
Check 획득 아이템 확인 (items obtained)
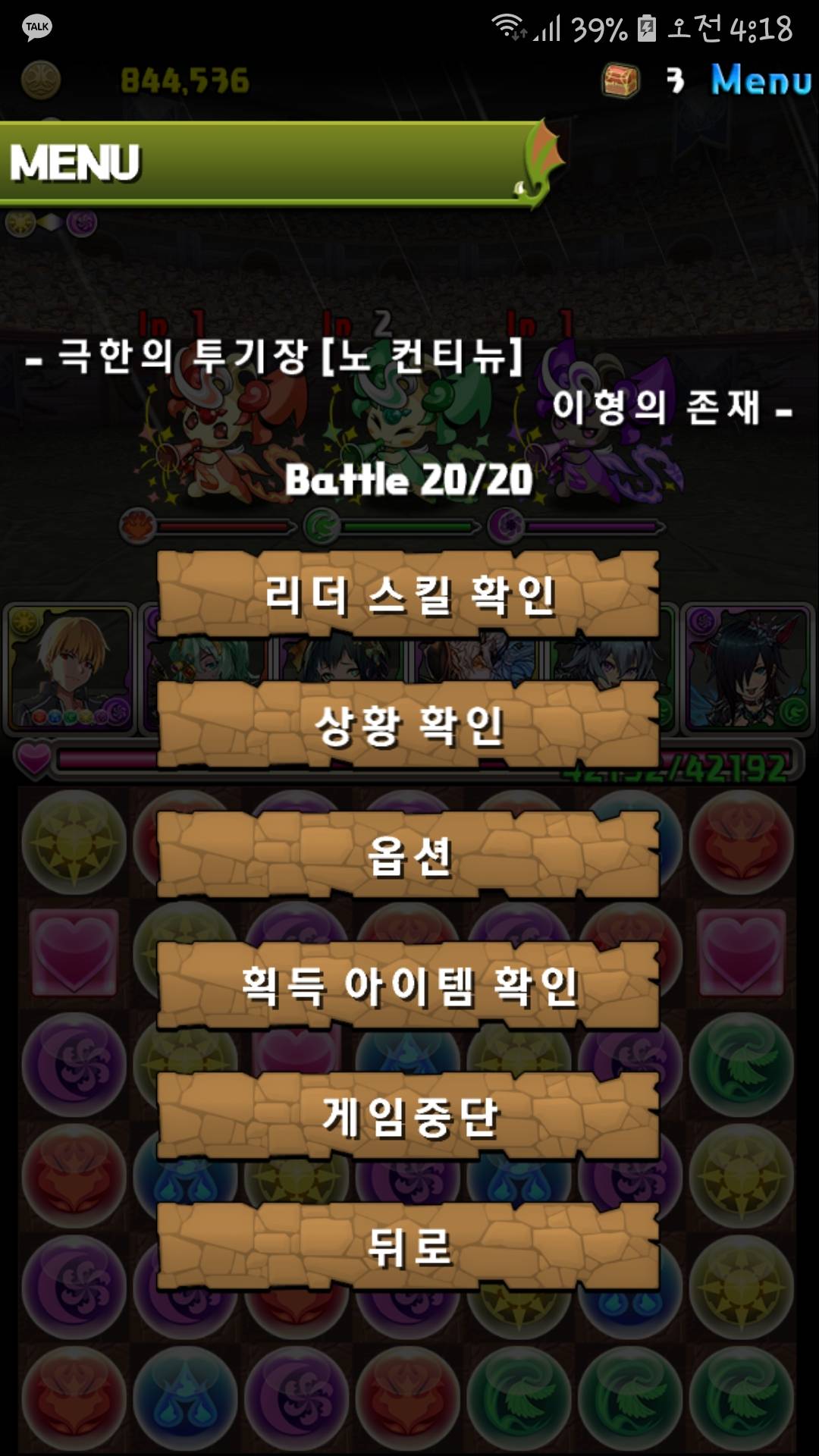click(x=408, y=986)
